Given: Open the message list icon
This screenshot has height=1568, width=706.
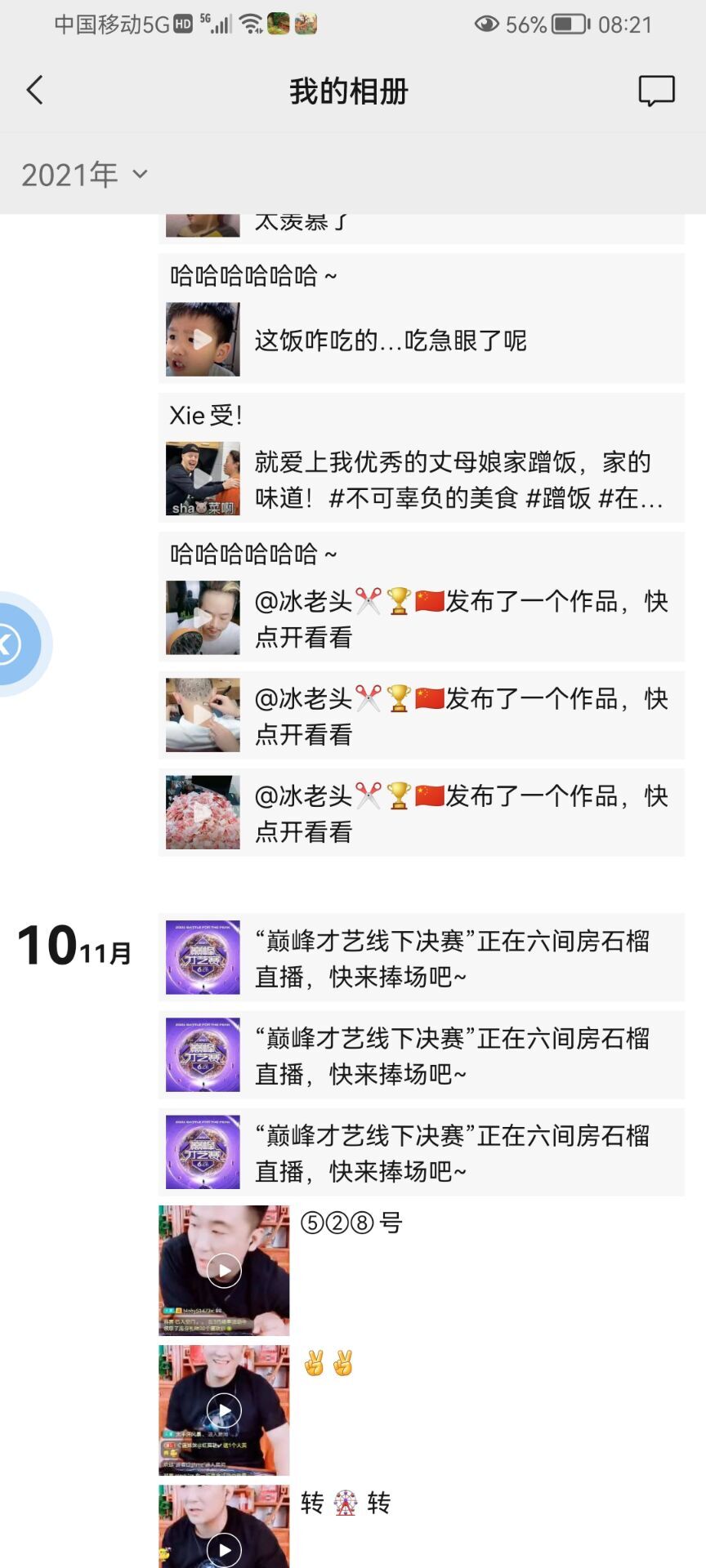Looking at the screenshot, I should (x=656, y=91).
